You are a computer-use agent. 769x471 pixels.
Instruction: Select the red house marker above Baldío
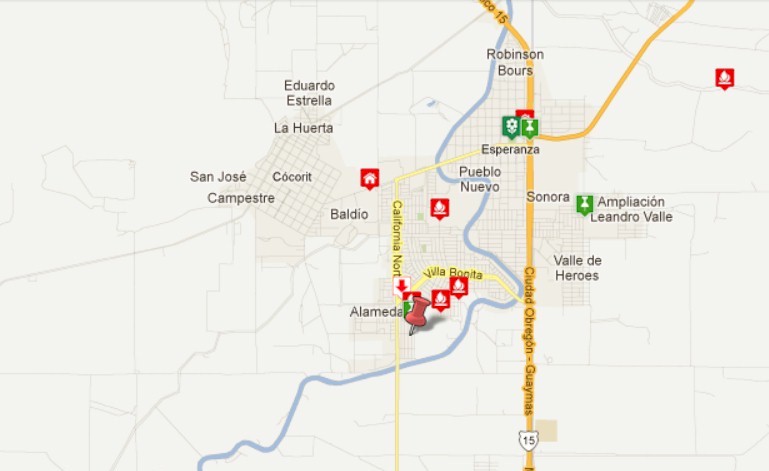(370, 179)
